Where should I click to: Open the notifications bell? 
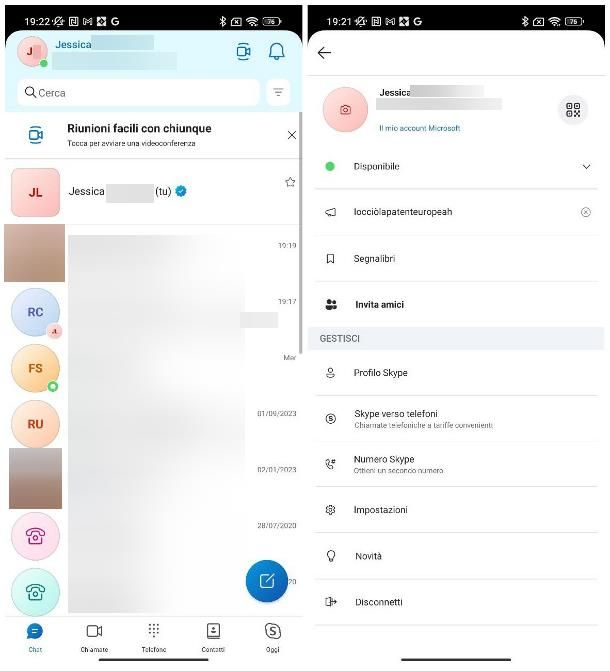tap(277, 52)
